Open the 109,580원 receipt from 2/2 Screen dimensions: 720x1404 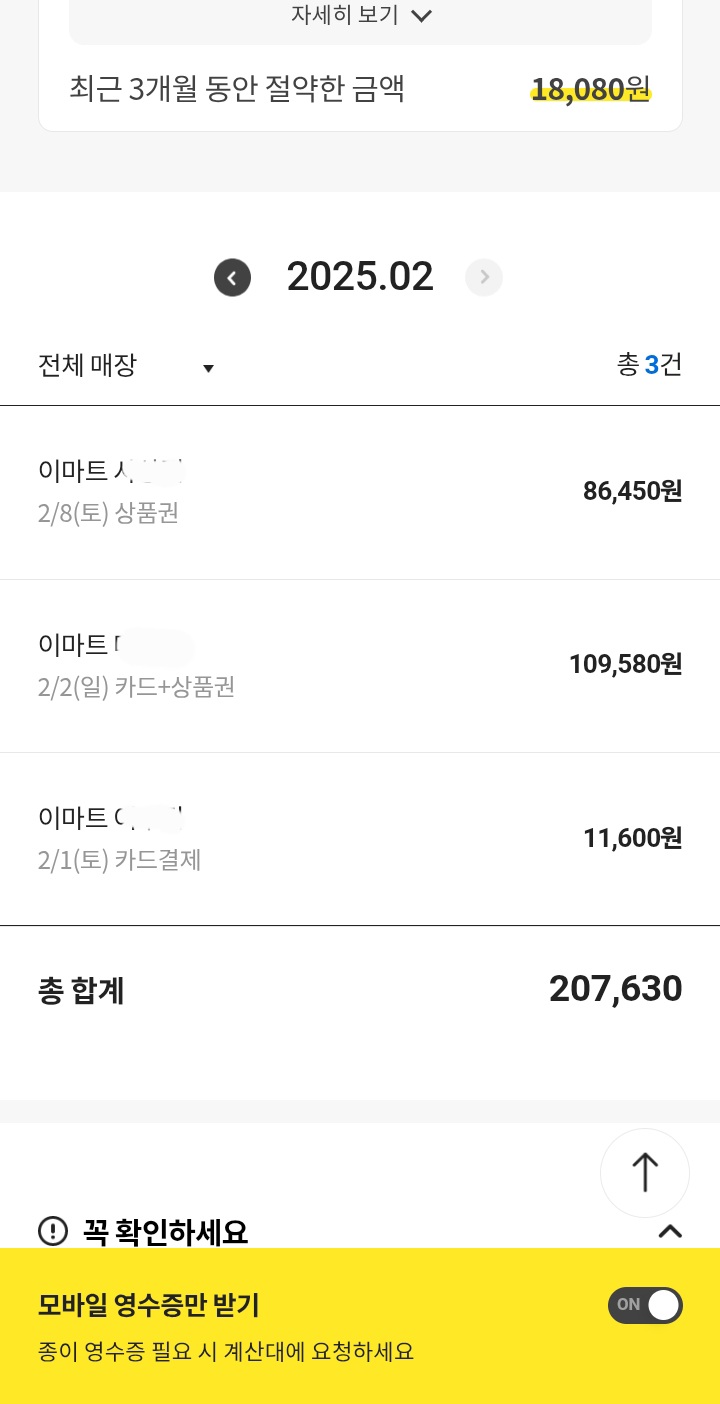(360, 666)
